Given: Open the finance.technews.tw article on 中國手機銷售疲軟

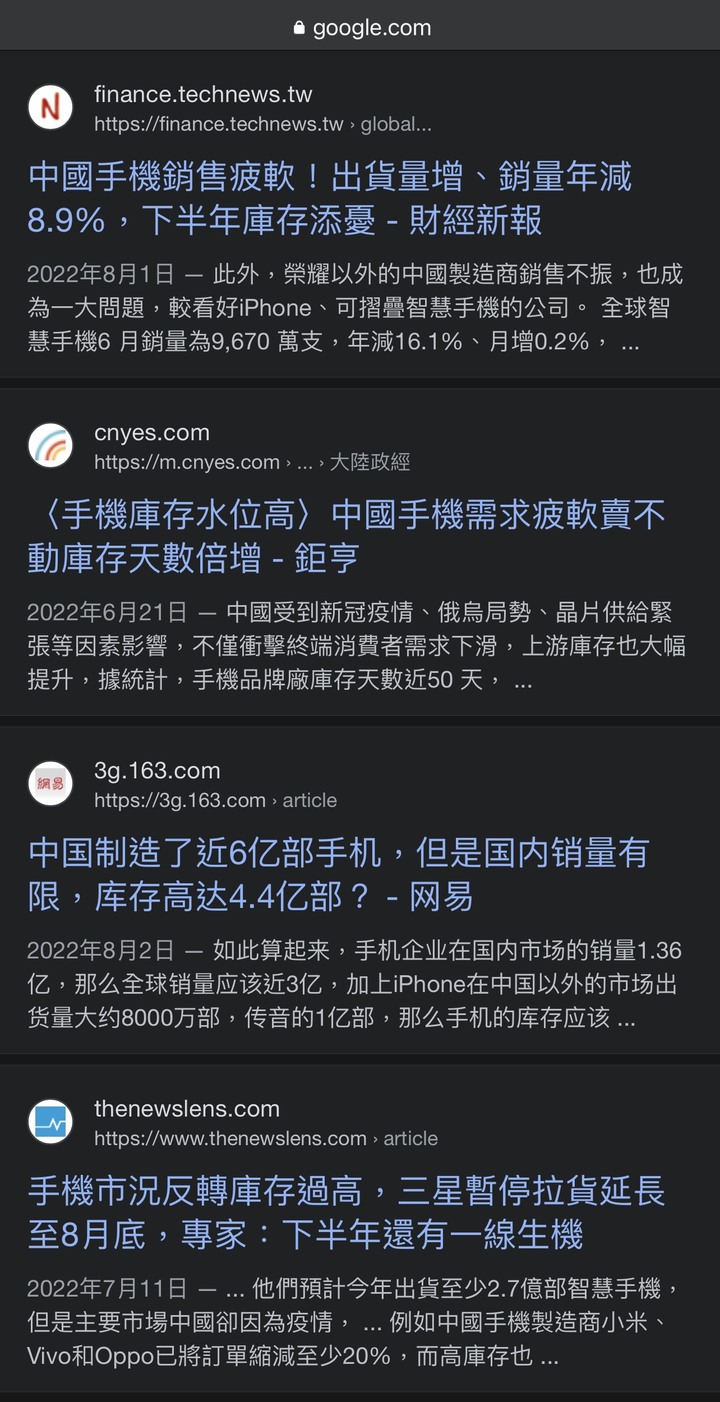Looking at the screenshot, I should point(330,198).
